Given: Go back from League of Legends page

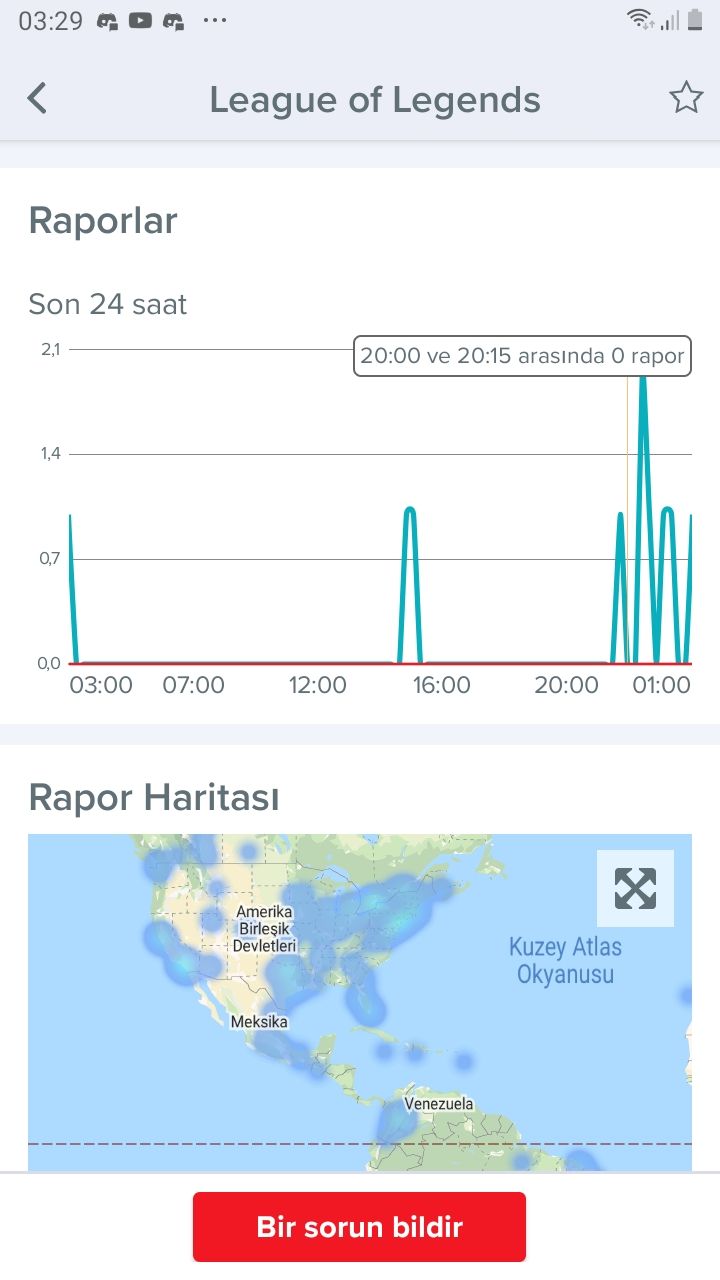Looking at the screenshot, I should tap(37, 98).
